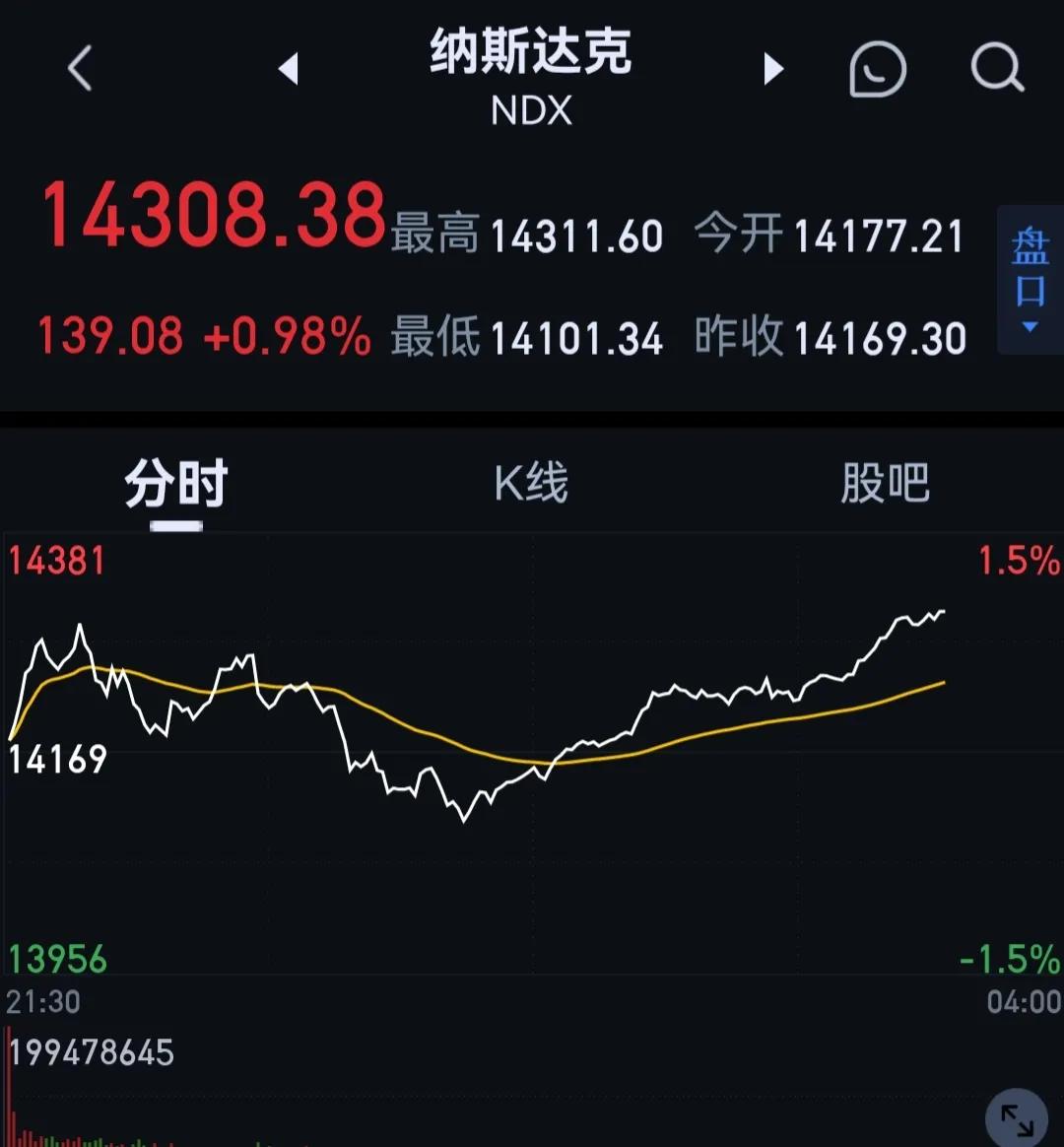Screen dimensions: 1064x1147
Task: Tap the back arrow to leave NDX page
Action: 80,67
